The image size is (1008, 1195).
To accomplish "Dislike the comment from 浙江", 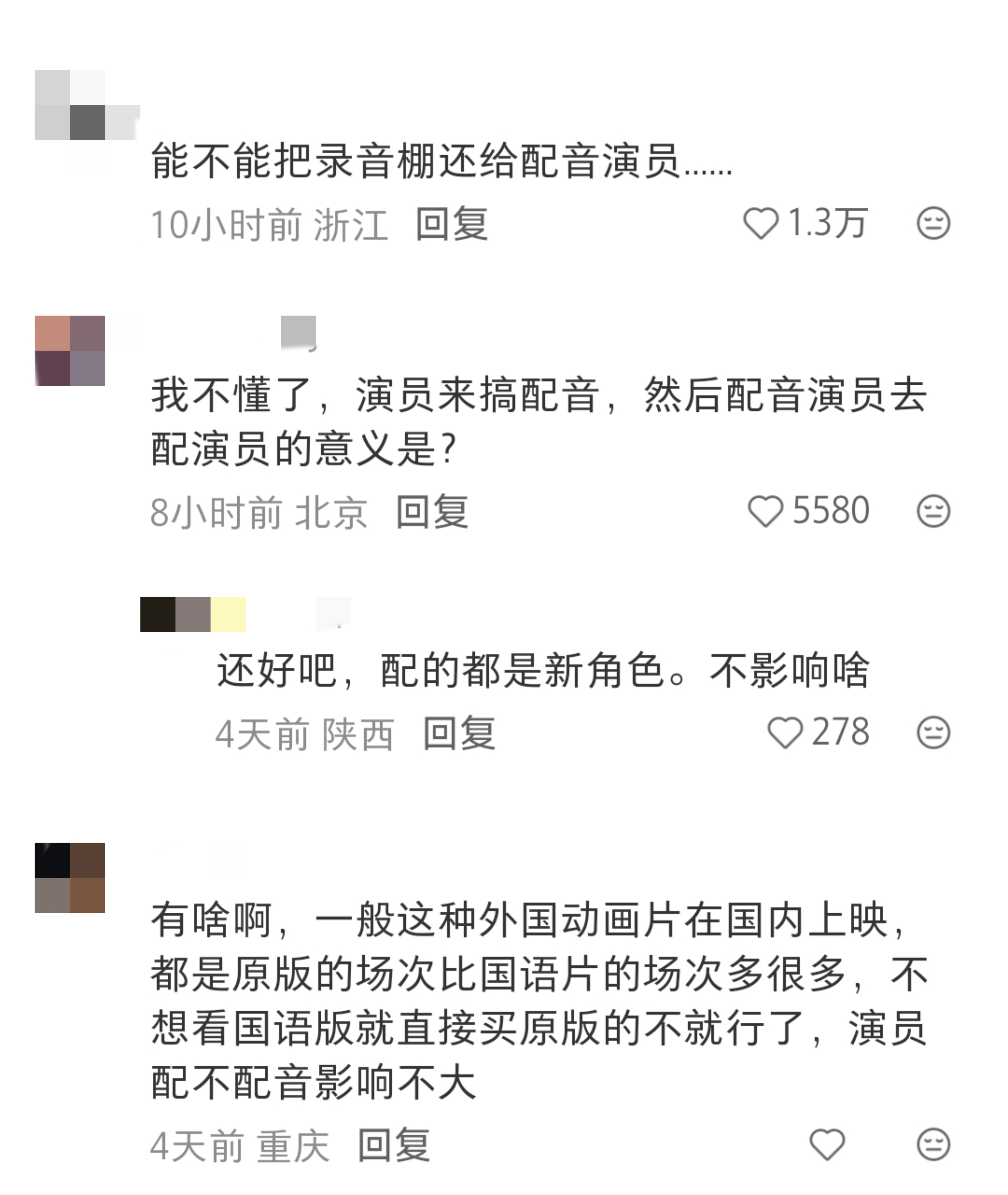I will pyautogui.click(x=933, y=223).
